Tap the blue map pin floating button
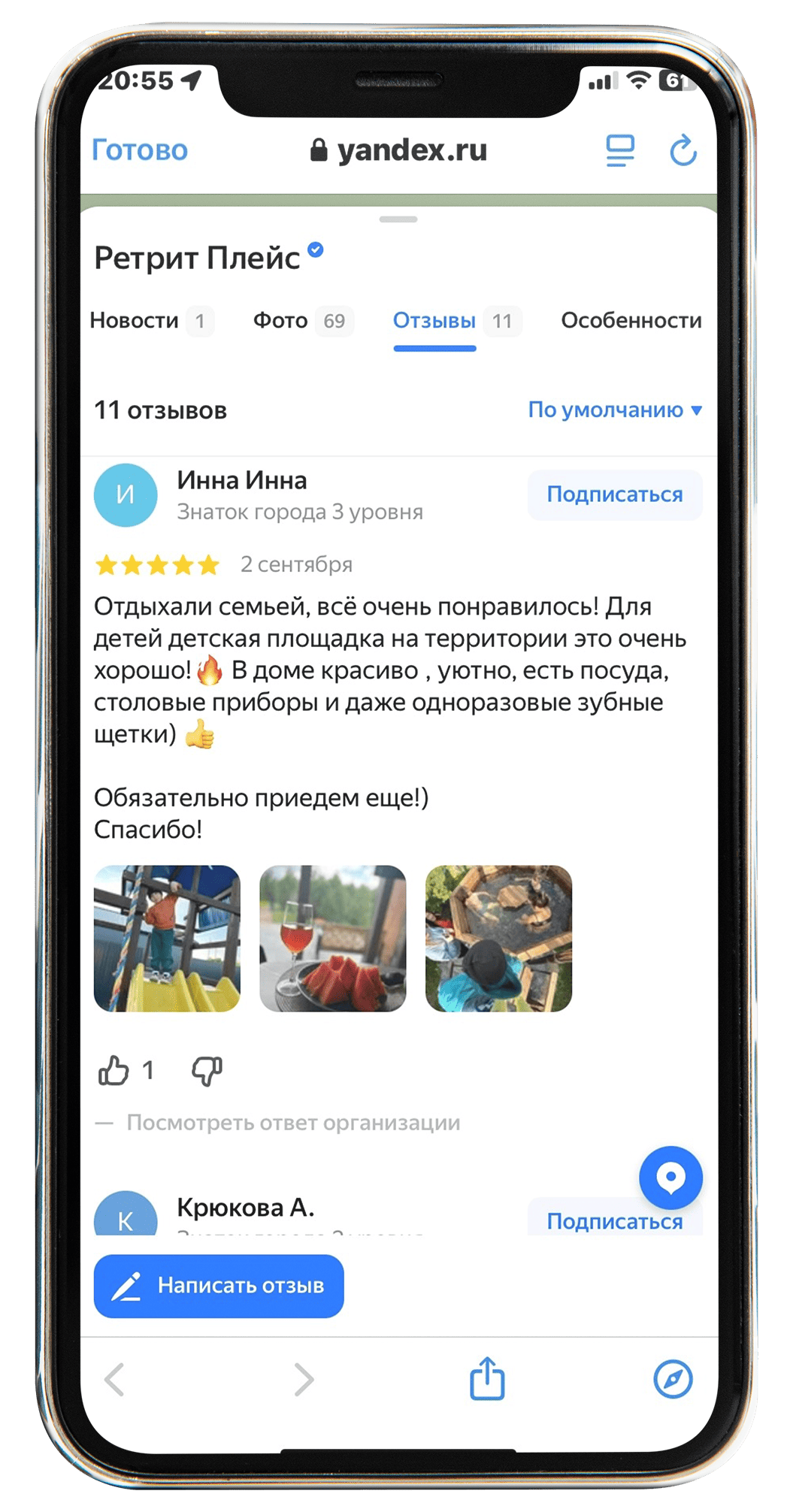 670,1178
